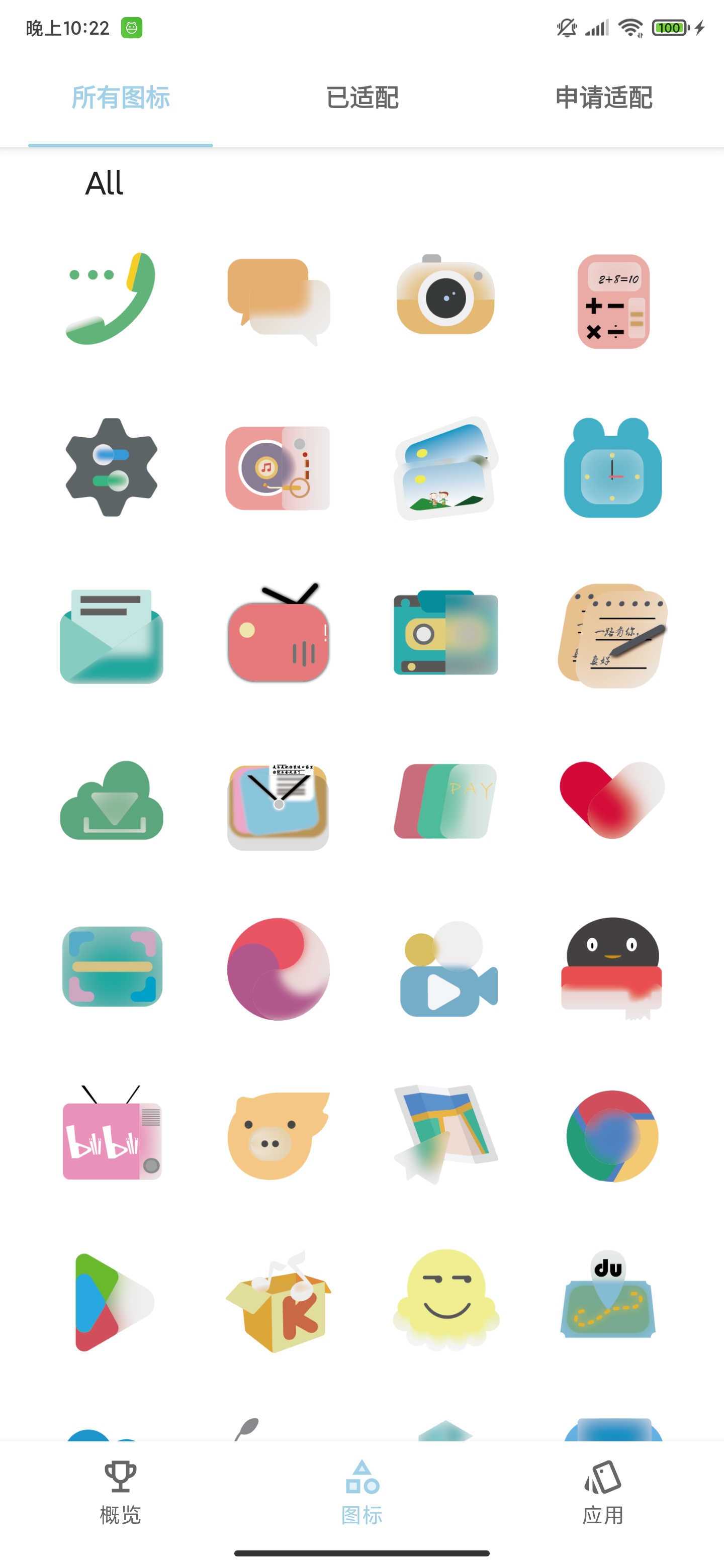The width and height of the screenshot is (724, 1568).
Task: Select the QQ penguin icon
Action: [612, 968]
